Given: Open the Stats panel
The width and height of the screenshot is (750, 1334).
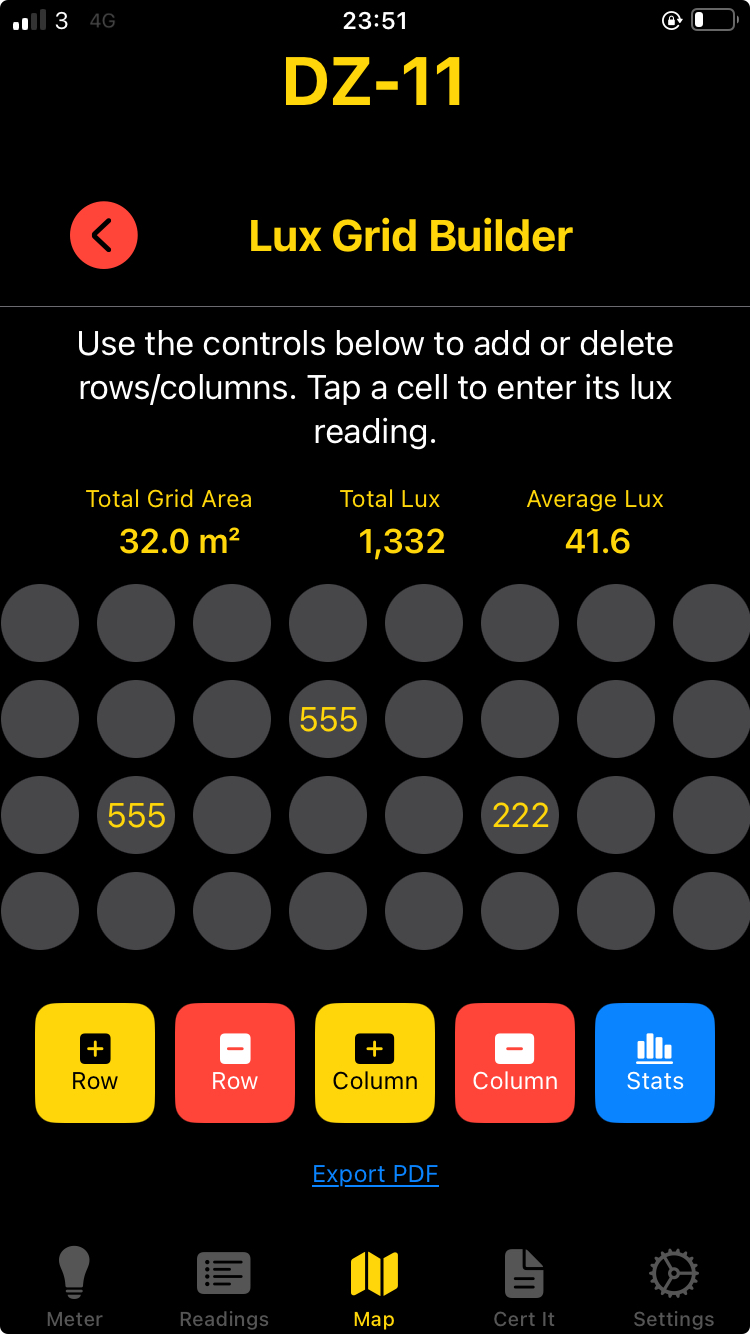Looking at the screenshot, I should point(654,1062).
